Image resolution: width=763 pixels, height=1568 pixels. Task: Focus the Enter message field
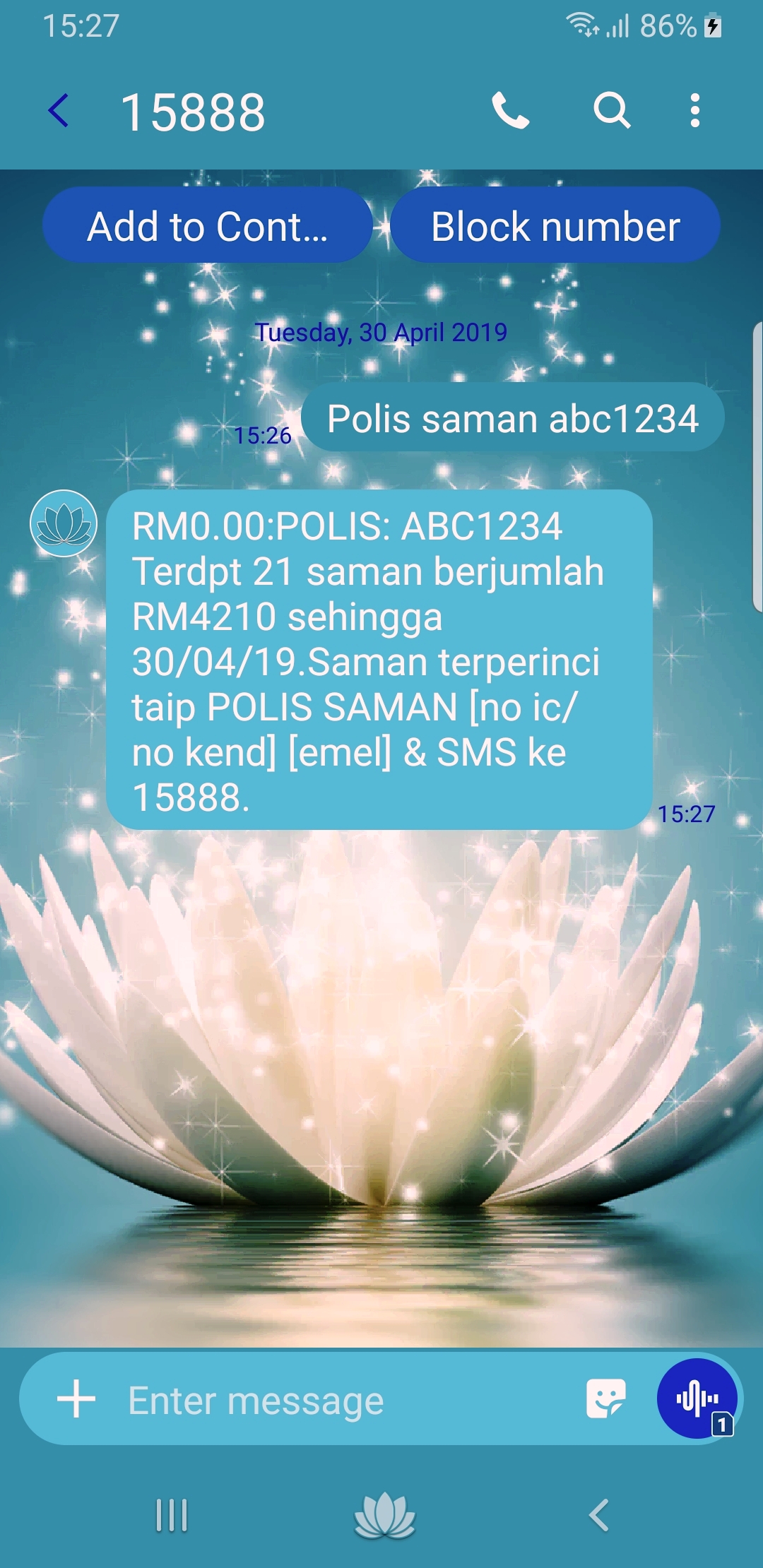(339, 1401)
